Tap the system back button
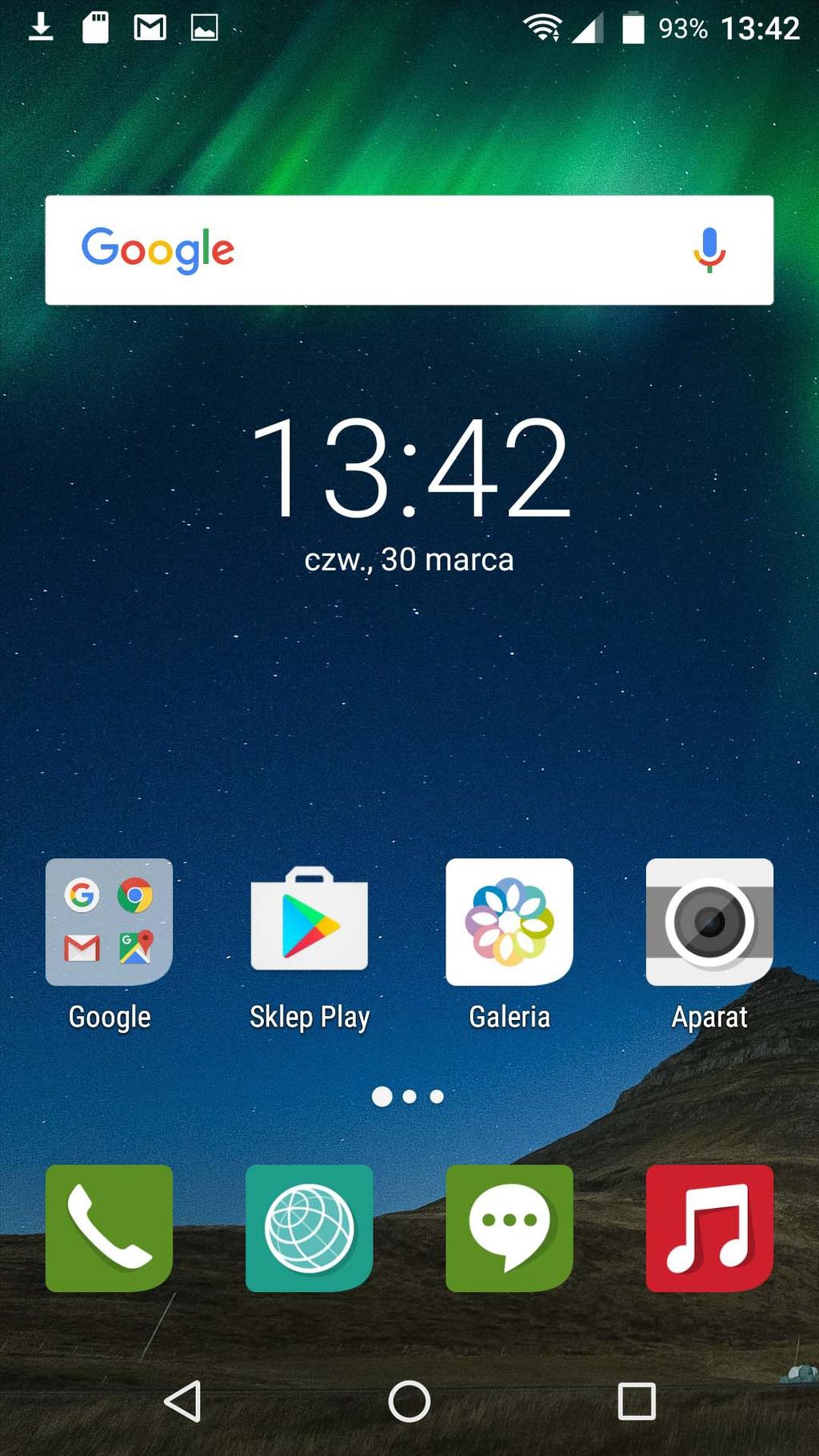819x1456 pixels. (183, 1401)
